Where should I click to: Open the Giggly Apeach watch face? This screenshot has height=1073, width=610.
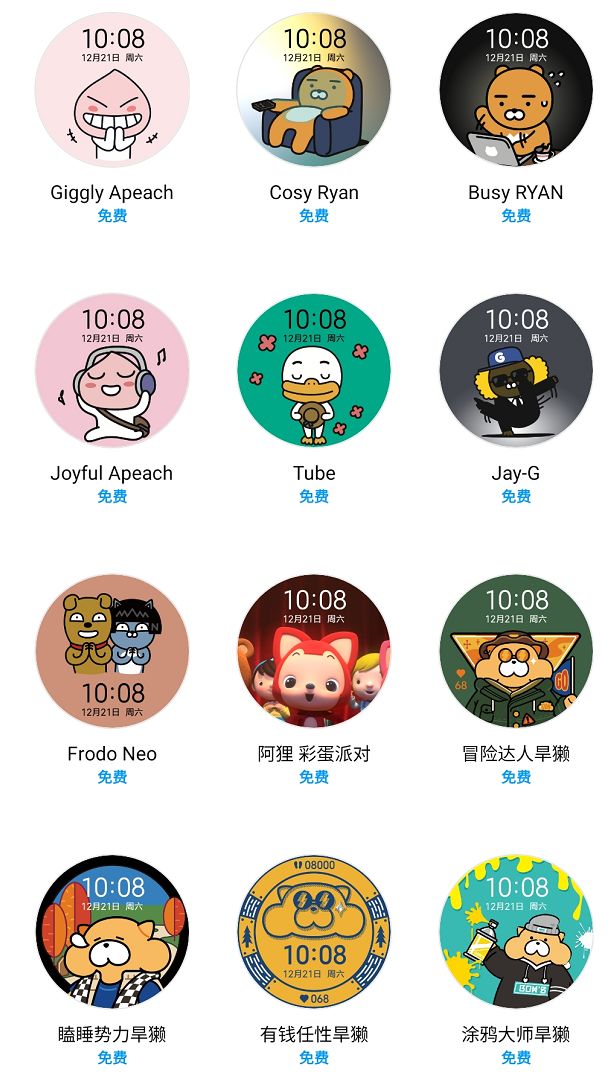point(112,90)
